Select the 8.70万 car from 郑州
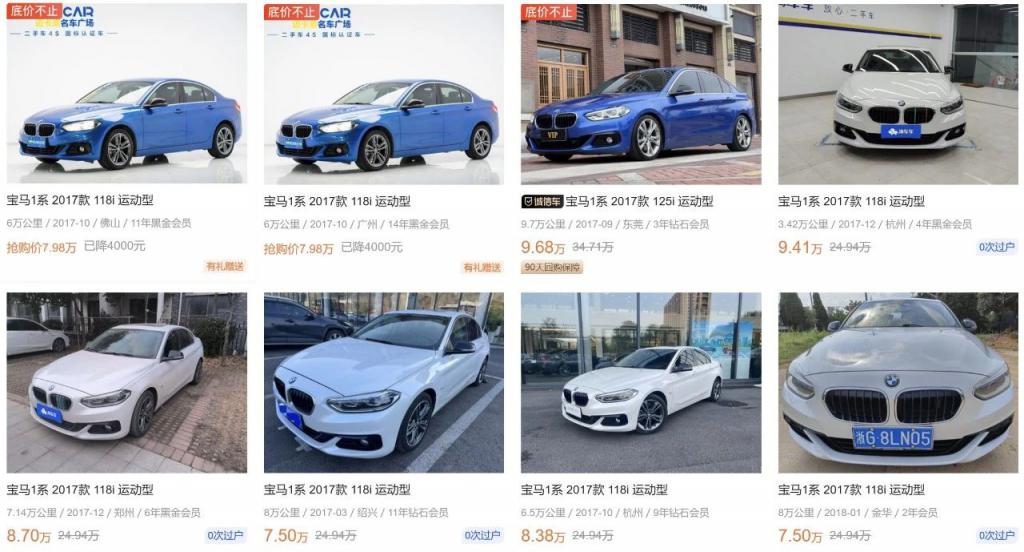 tap(126, 383)
